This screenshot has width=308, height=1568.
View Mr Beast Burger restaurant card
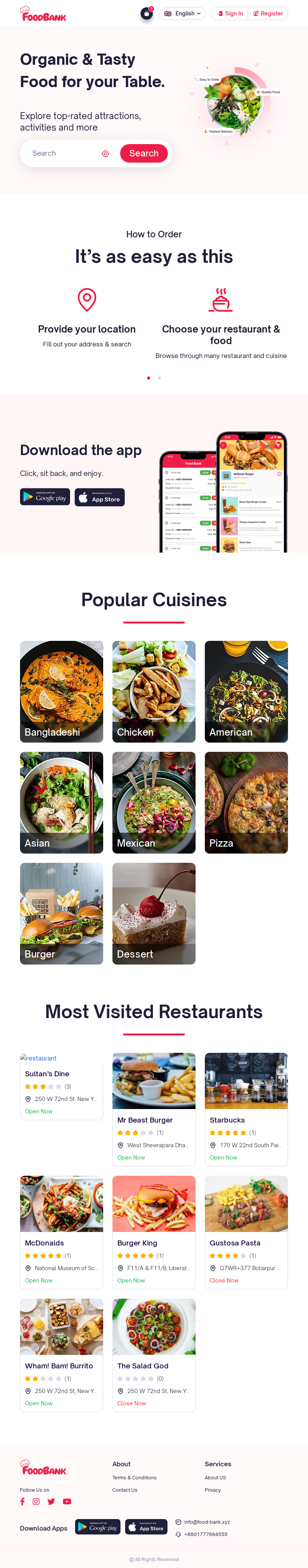point(154,1108)
